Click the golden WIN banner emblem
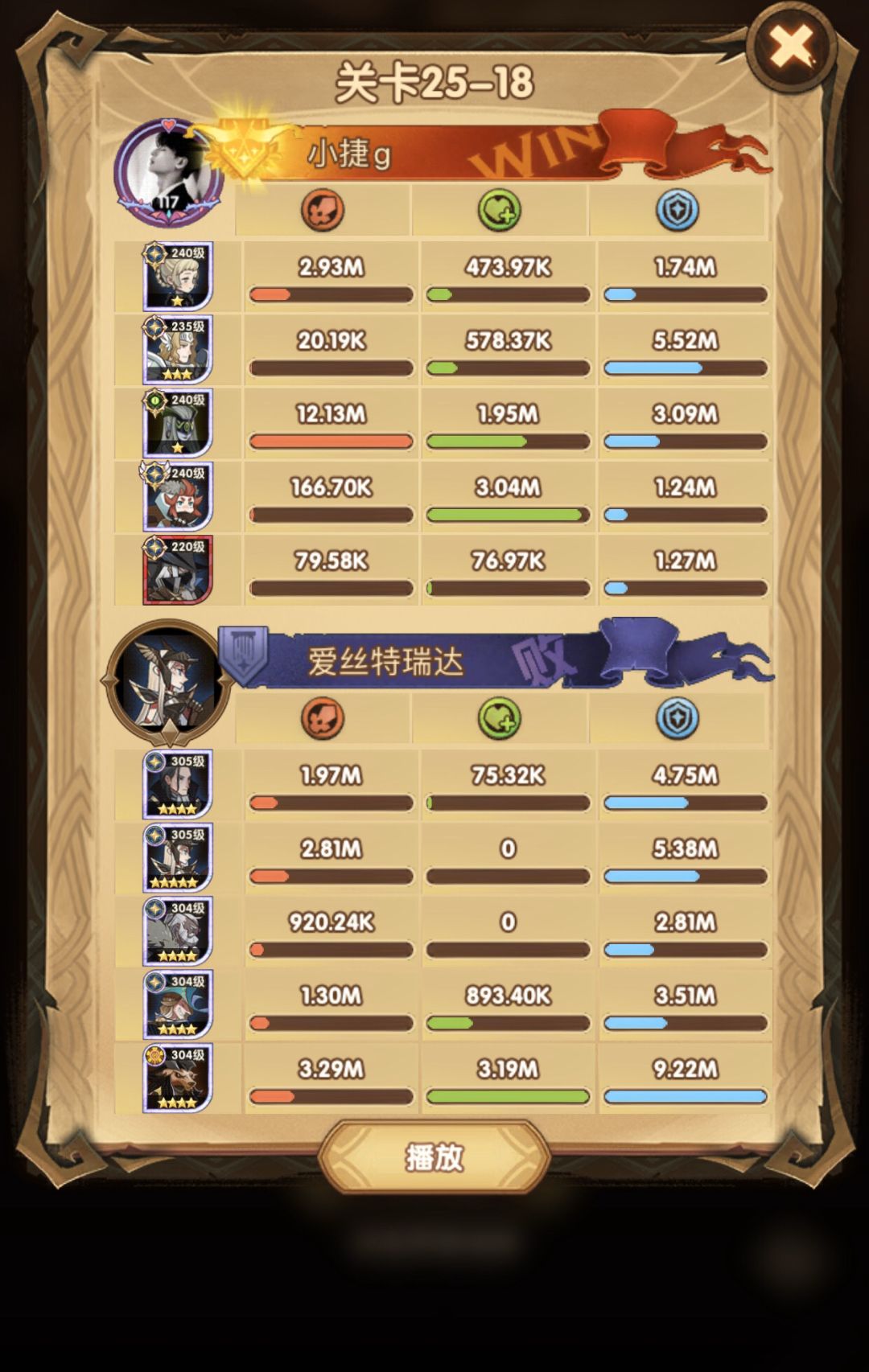Screen dimensions: 869x1372 tap(245, 147)
